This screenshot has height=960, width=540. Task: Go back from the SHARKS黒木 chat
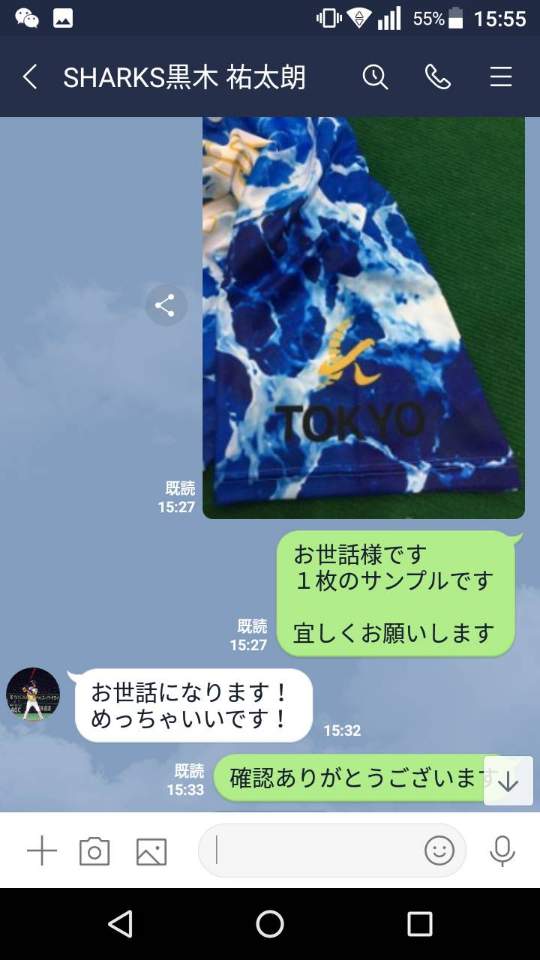(29, 78)
